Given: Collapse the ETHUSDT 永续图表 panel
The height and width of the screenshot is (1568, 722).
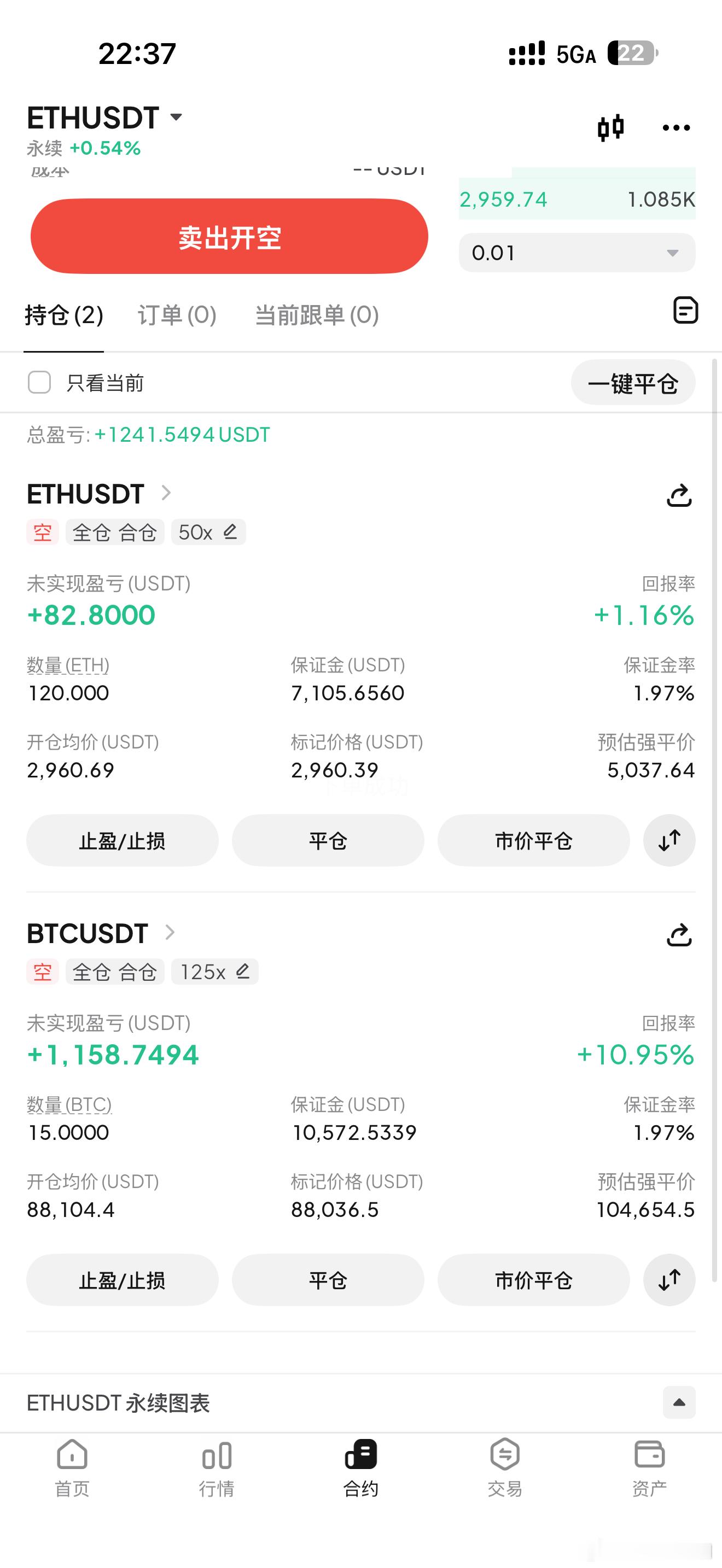Looking at the screenshot, I should click(x=680, y=1402).
